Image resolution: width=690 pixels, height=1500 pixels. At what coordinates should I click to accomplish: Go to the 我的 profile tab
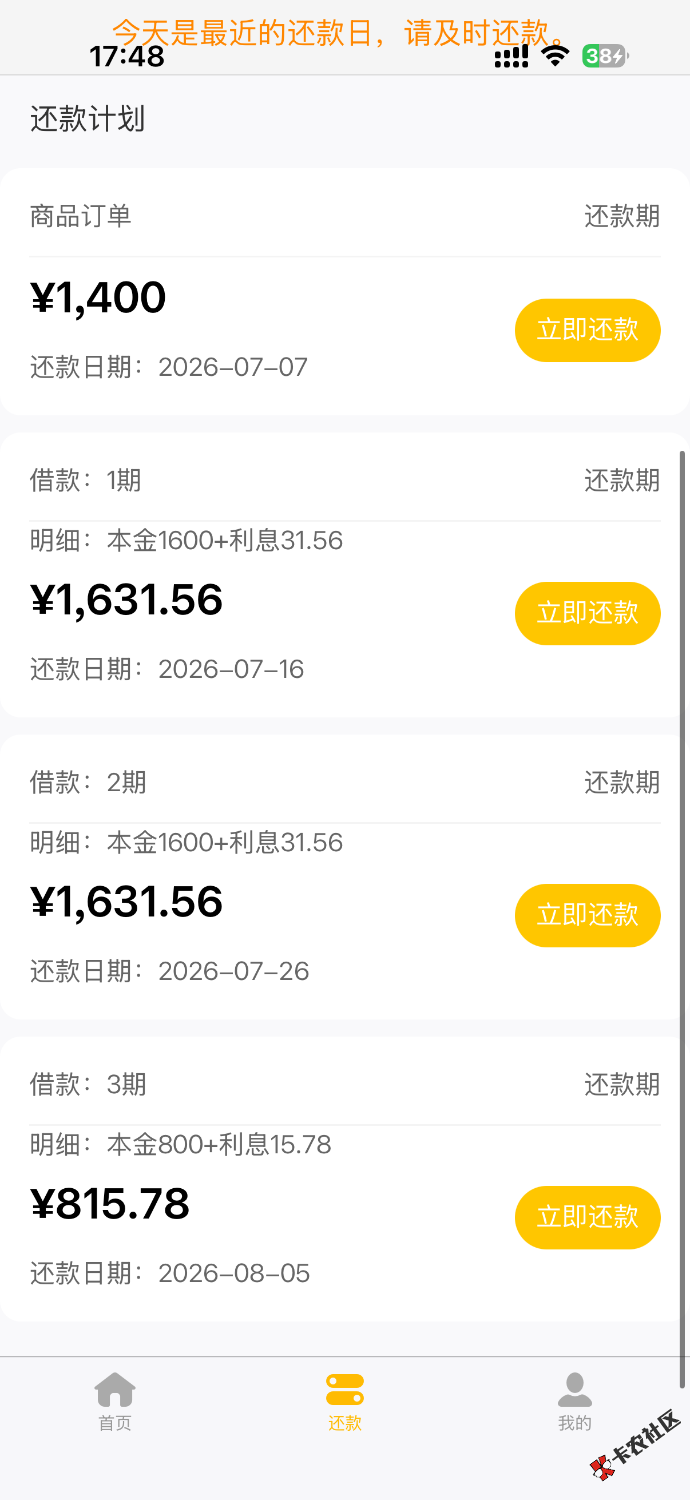coord(575,1402)
